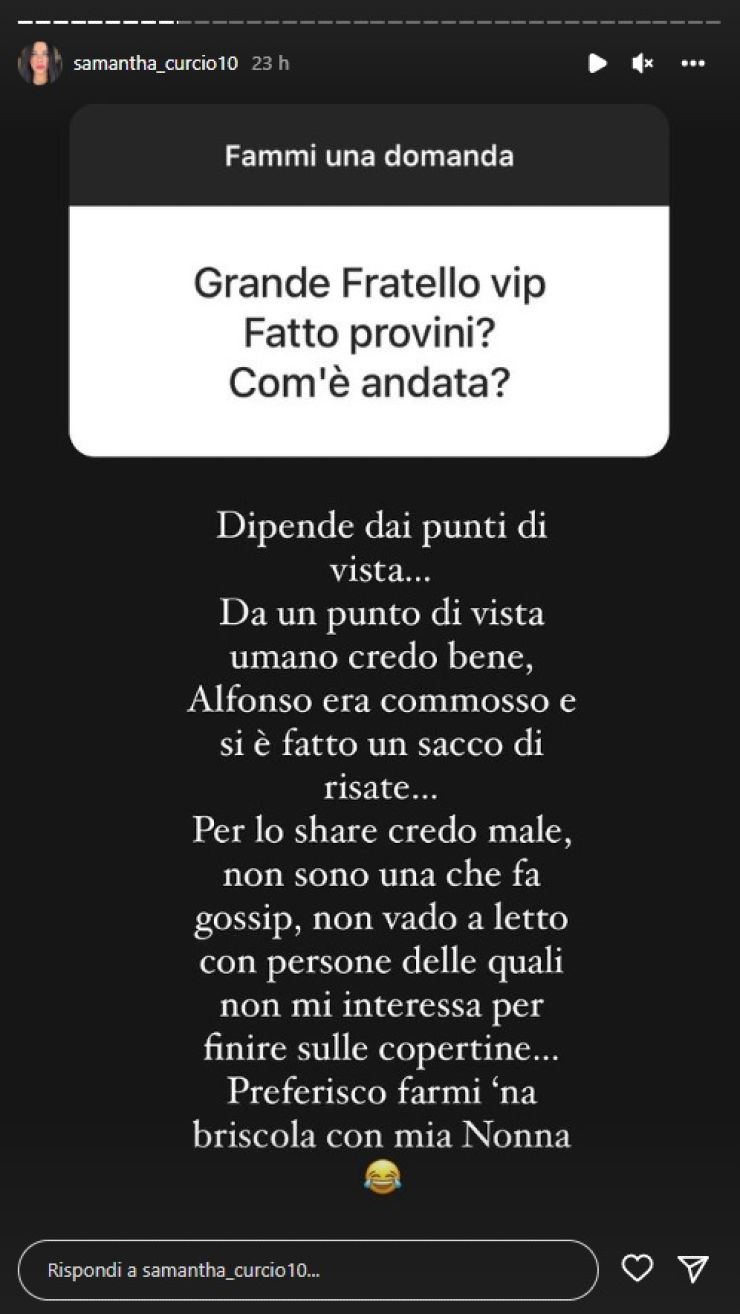Focus the Rispondi a samantha_curcio10 field
Viewport: 740px width, 1314px height.
[308, 1270]
